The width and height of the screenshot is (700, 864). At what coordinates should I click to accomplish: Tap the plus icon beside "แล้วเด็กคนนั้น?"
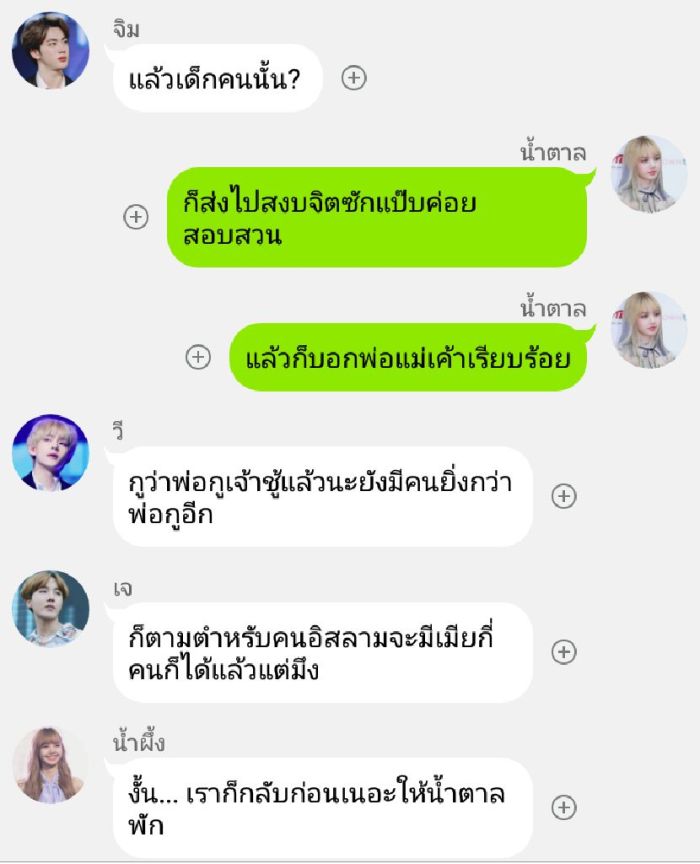pos(354,78)
